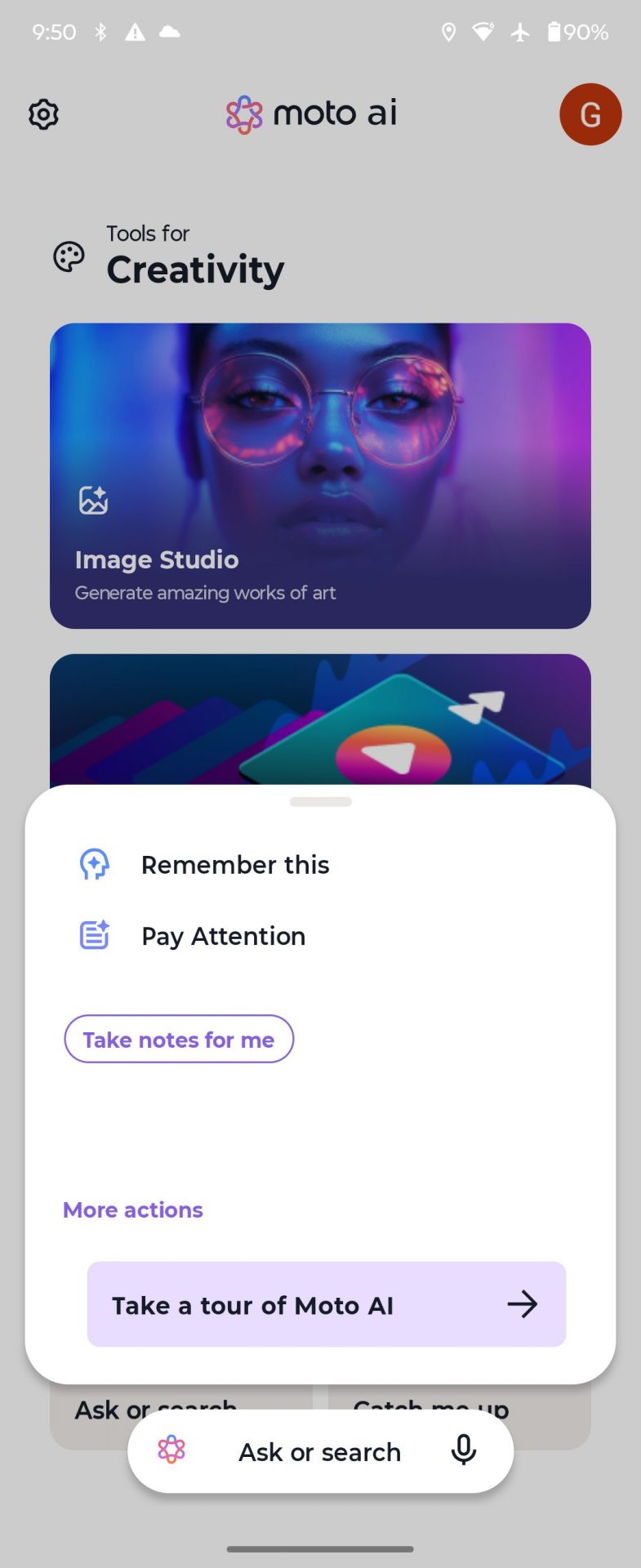
Task: Open the video playback card behind sheet
Action: click(x=320, y=719)
